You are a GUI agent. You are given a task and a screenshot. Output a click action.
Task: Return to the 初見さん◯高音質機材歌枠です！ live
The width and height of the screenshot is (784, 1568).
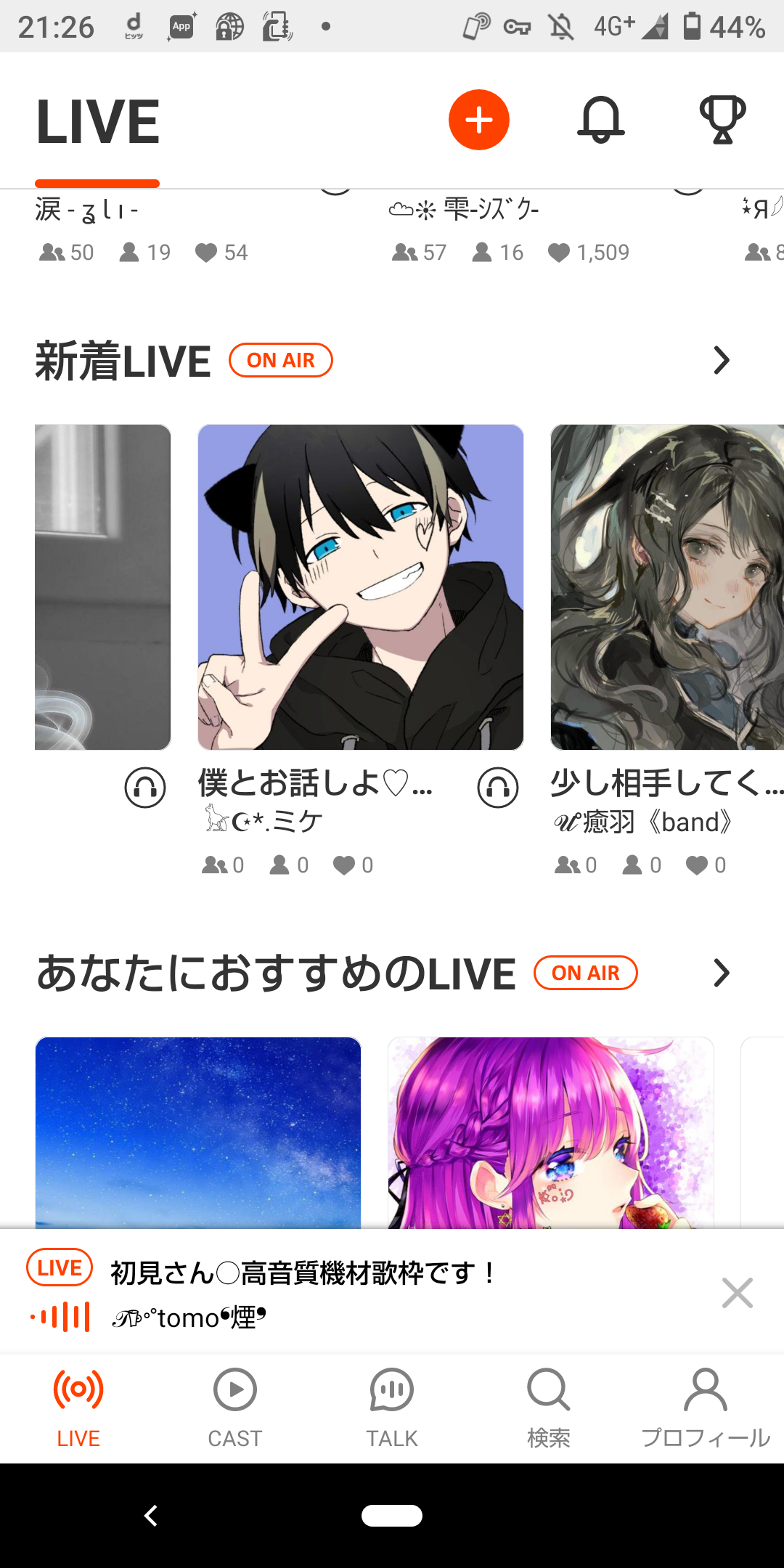click(x=305, y=1292)
